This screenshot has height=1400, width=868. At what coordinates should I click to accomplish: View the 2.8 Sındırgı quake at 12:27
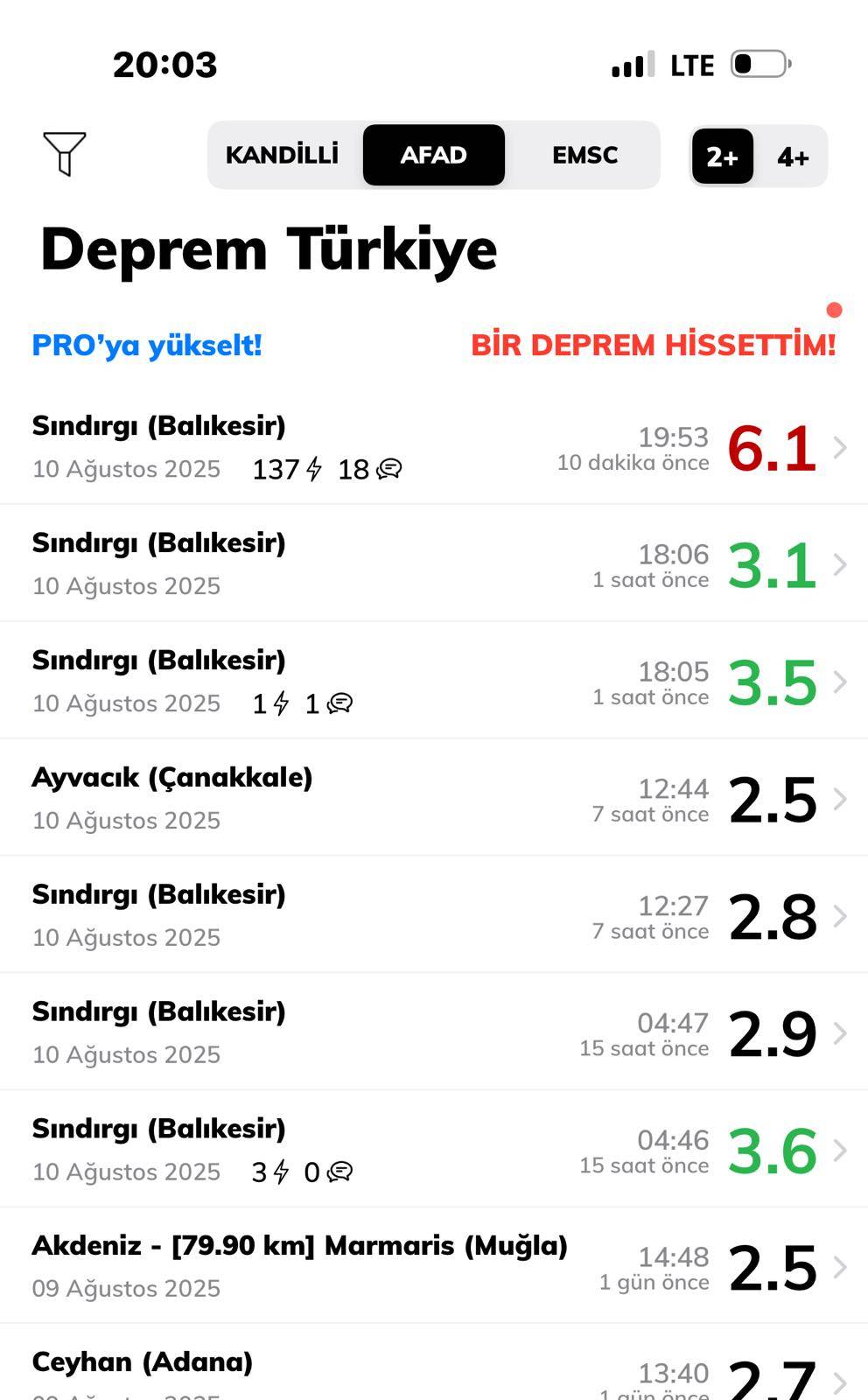pos(434,915)
